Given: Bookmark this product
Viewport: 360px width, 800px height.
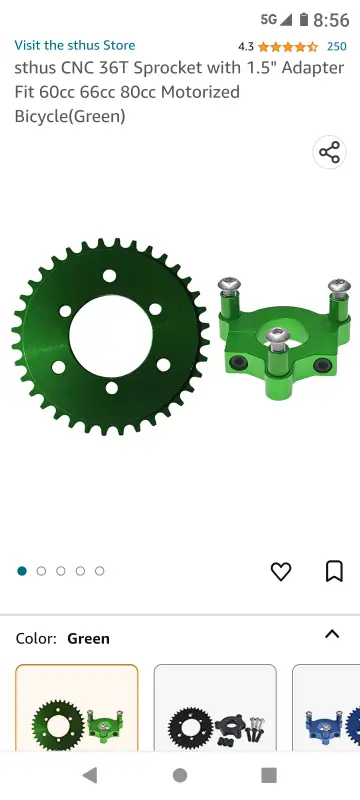Looking at the screenshot, I should [335, 571].
